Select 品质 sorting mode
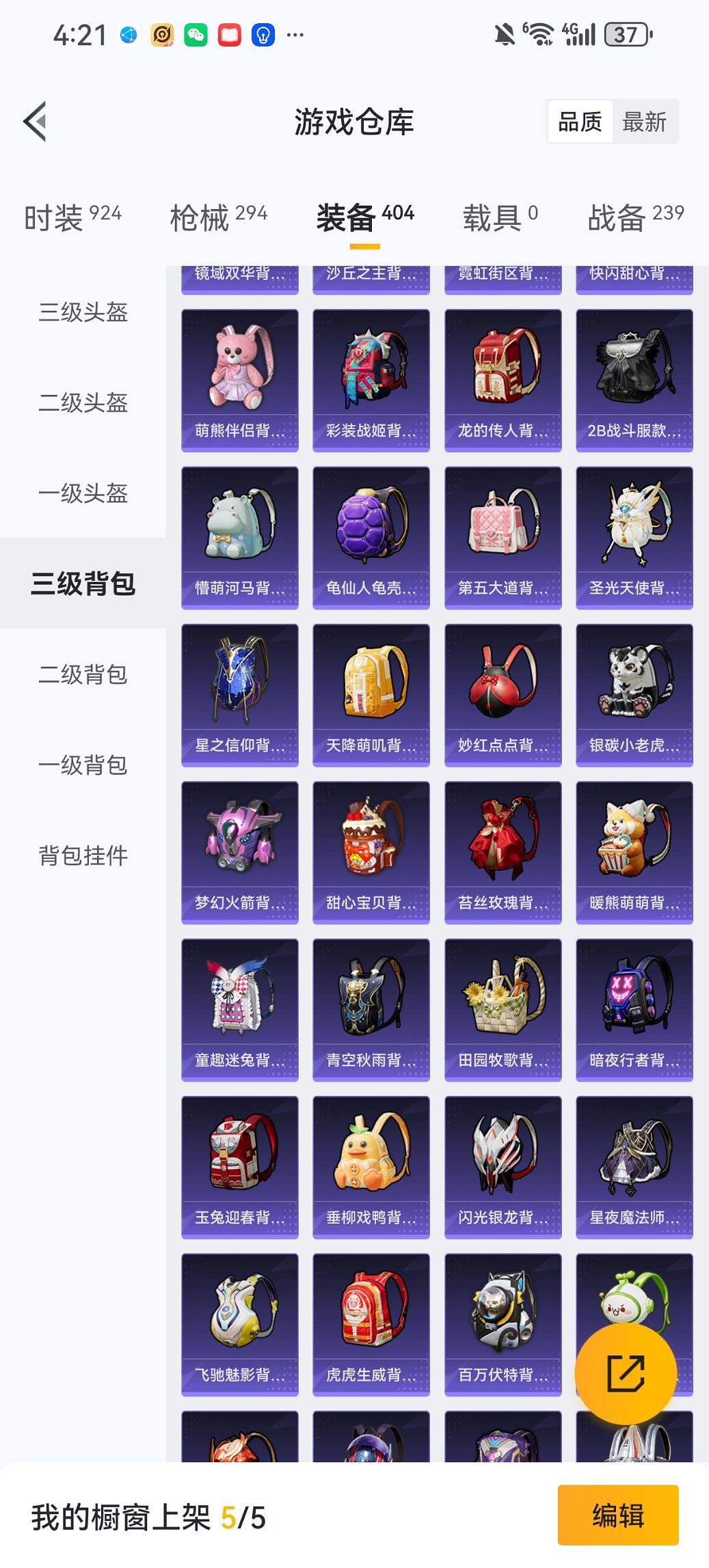Screen dimensions: 709x1568 [x=580, y=121]
